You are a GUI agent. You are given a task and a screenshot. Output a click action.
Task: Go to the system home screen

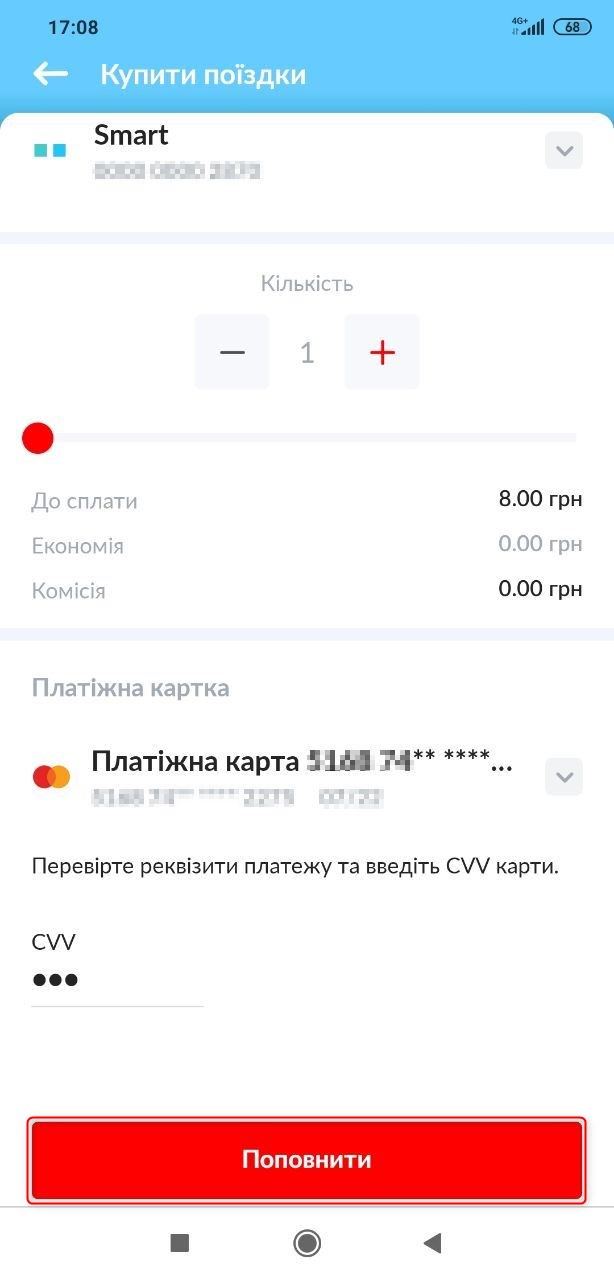coord(307,1243)
